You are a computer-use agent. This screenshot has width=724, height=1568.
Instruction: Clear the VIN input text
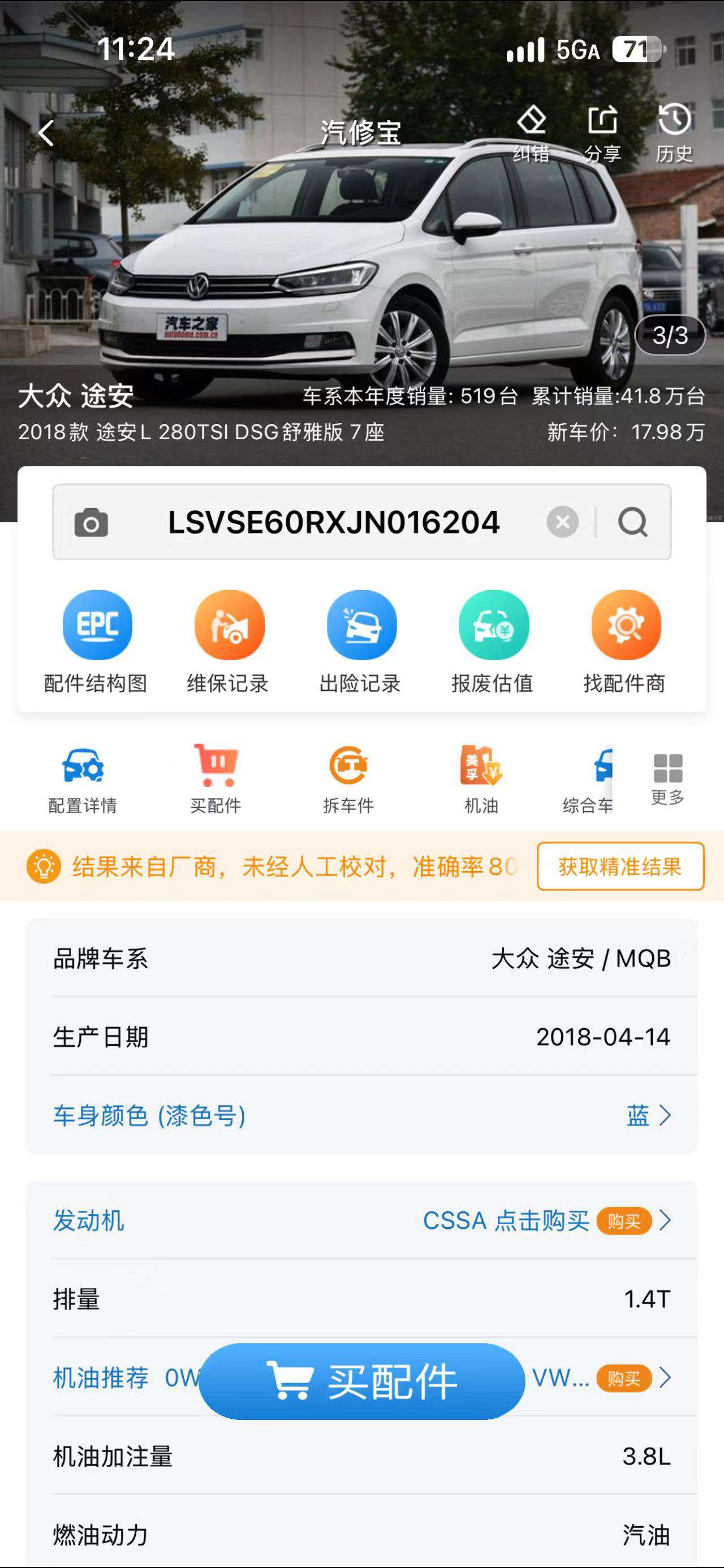563,522
